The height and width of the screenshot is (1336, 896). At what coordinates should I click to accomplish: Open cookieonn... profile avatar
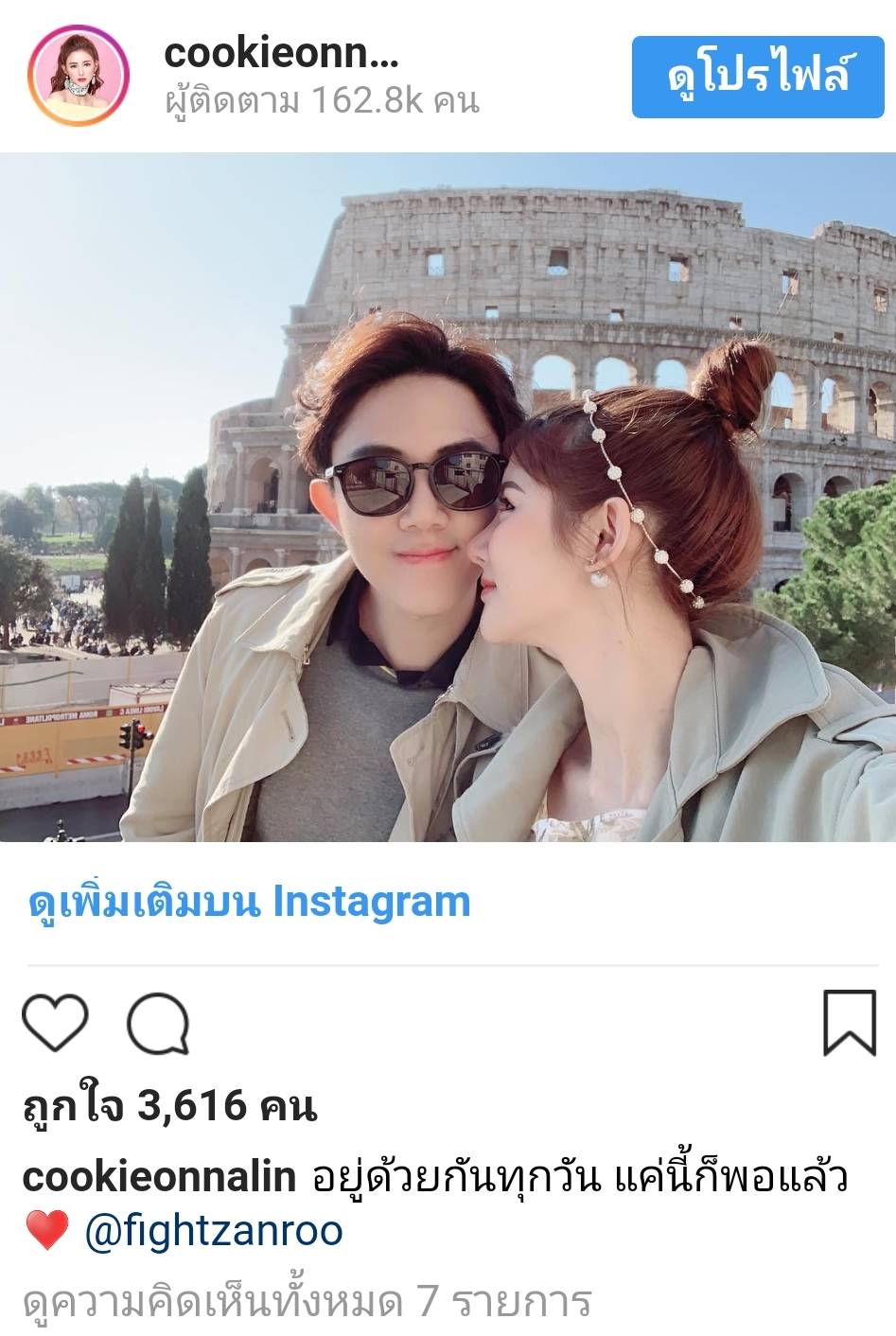click(x=78, y=77)
